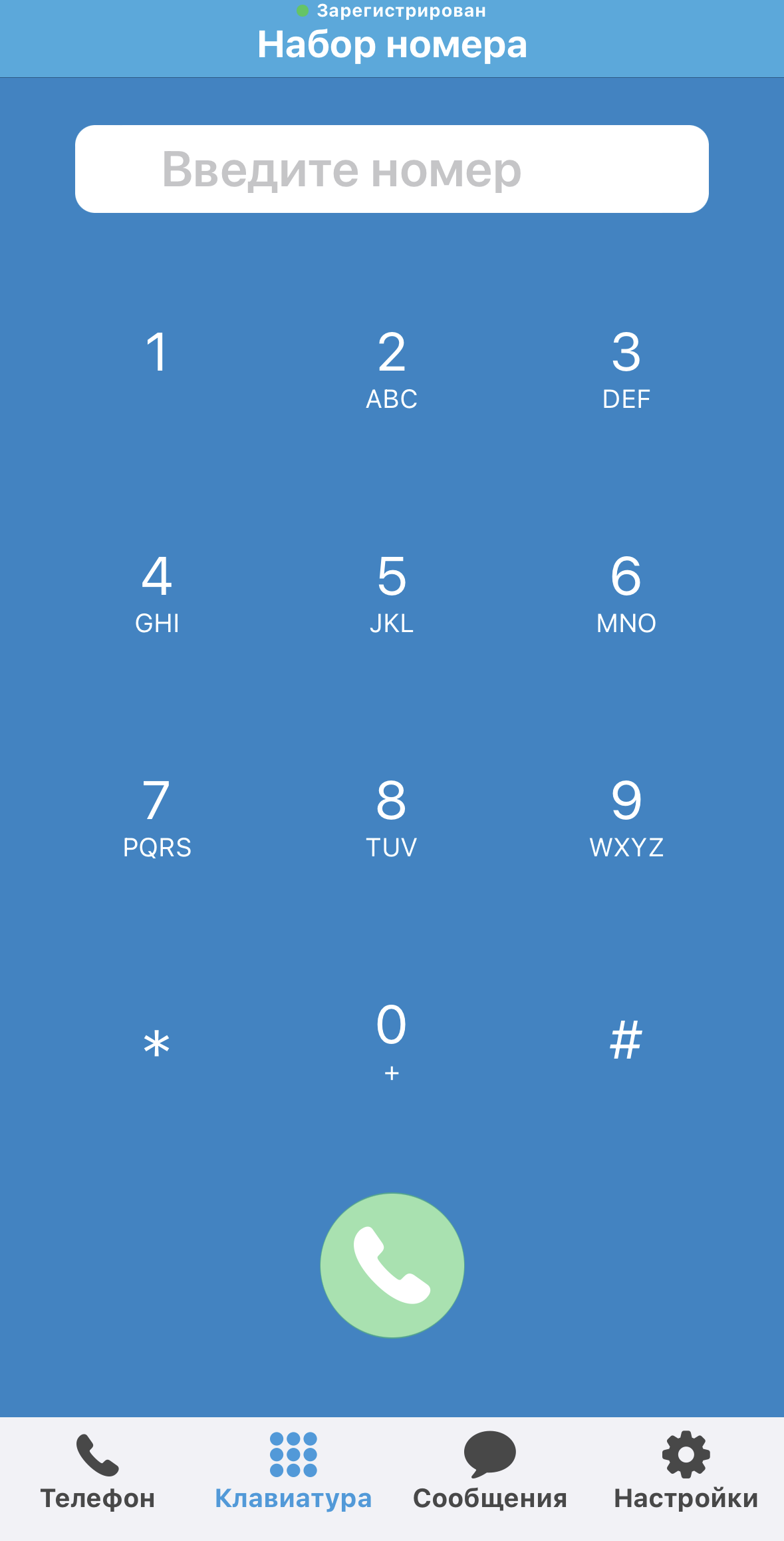
Task: Switch to the Телефон tab
Action: click(98, 1472)
